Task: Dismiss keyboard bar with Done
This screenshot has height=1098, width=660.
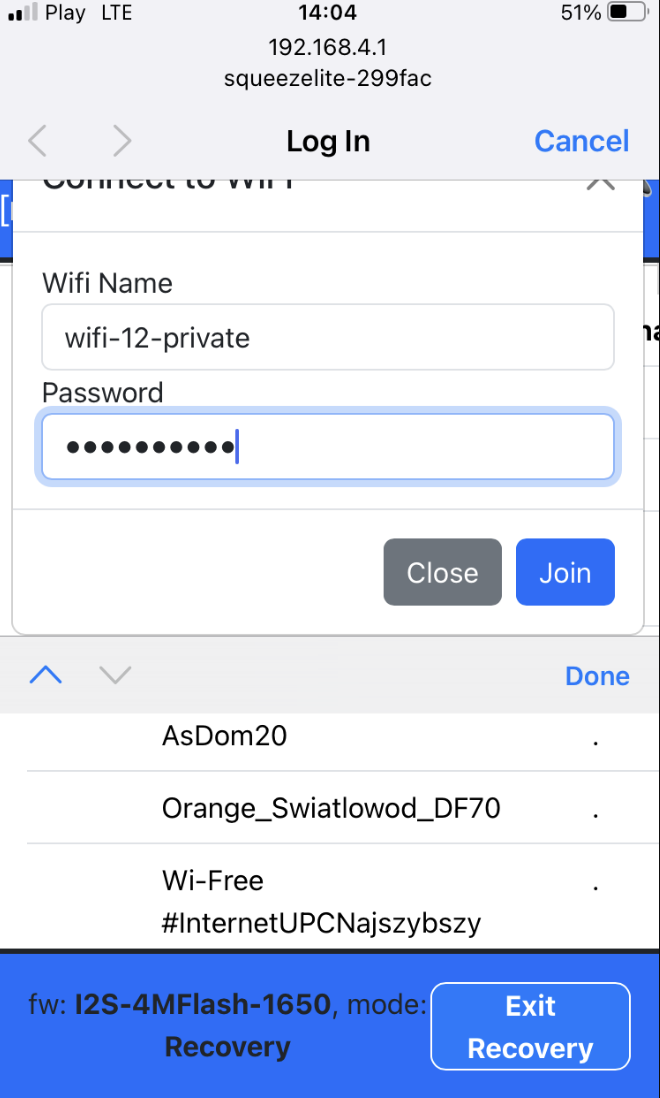Action: 597,676
